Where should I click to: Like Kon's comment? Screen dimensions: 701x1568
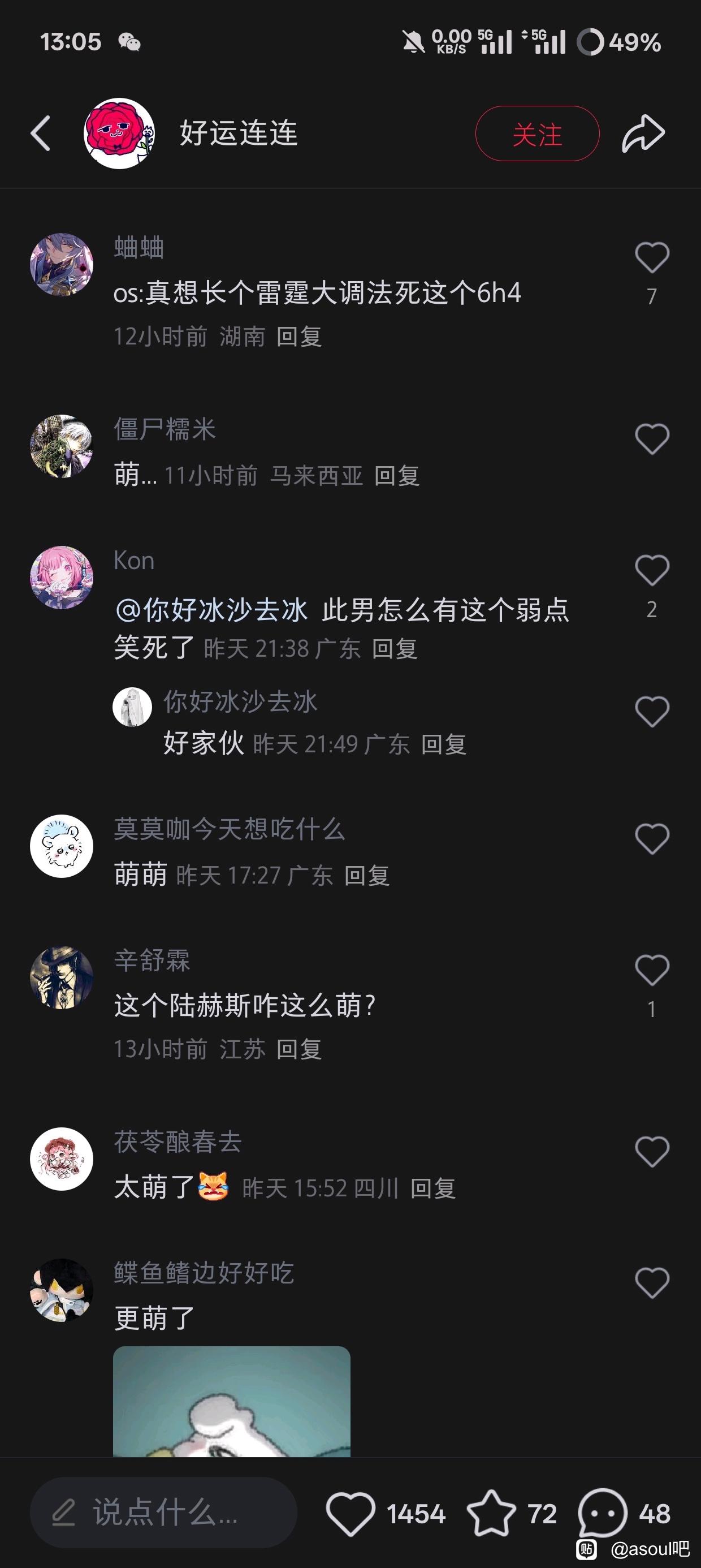click(x=652, y=570)
